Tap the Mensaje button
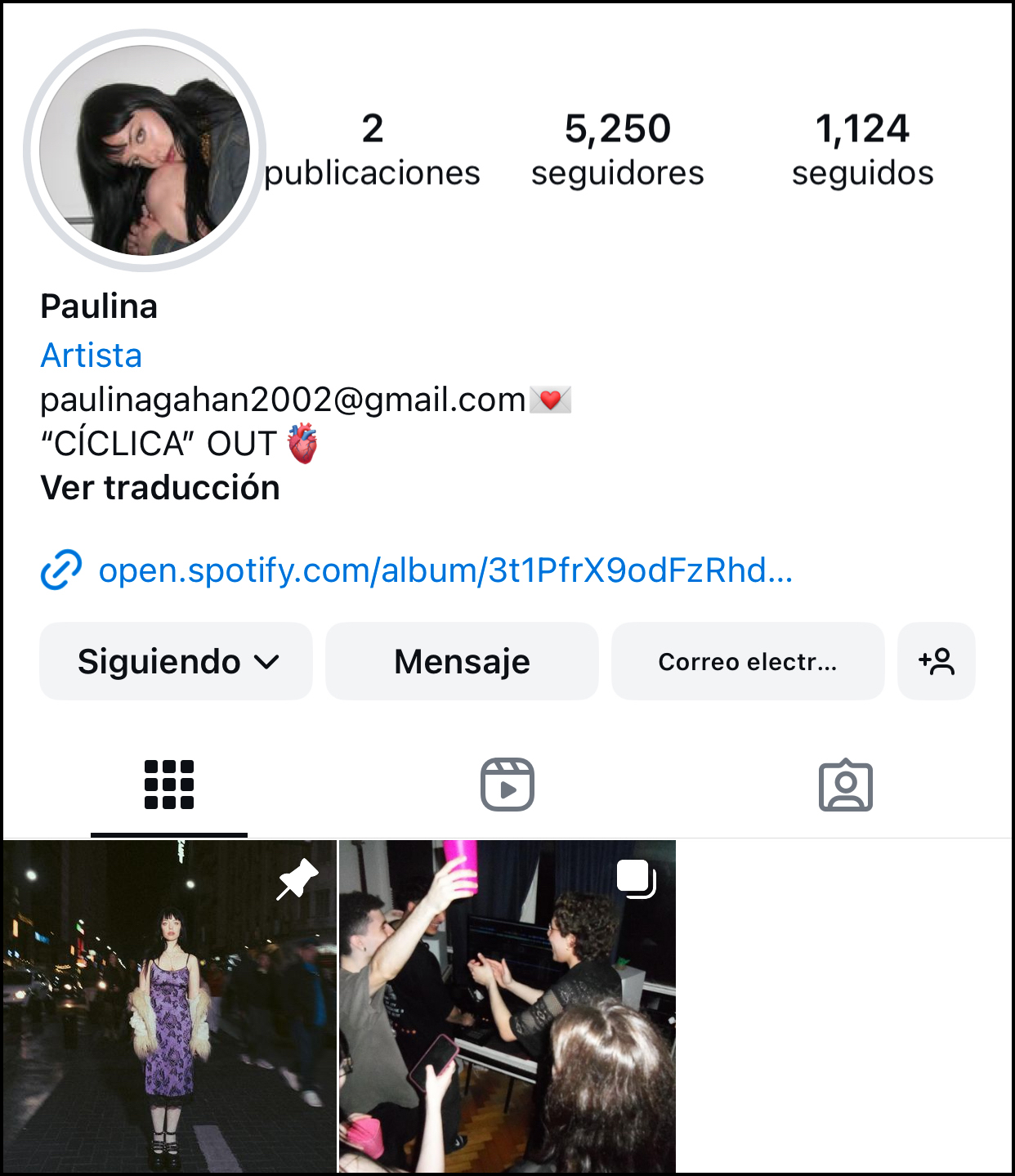This screenshot has height=1176, width=1015. click(x=462, y=661)
